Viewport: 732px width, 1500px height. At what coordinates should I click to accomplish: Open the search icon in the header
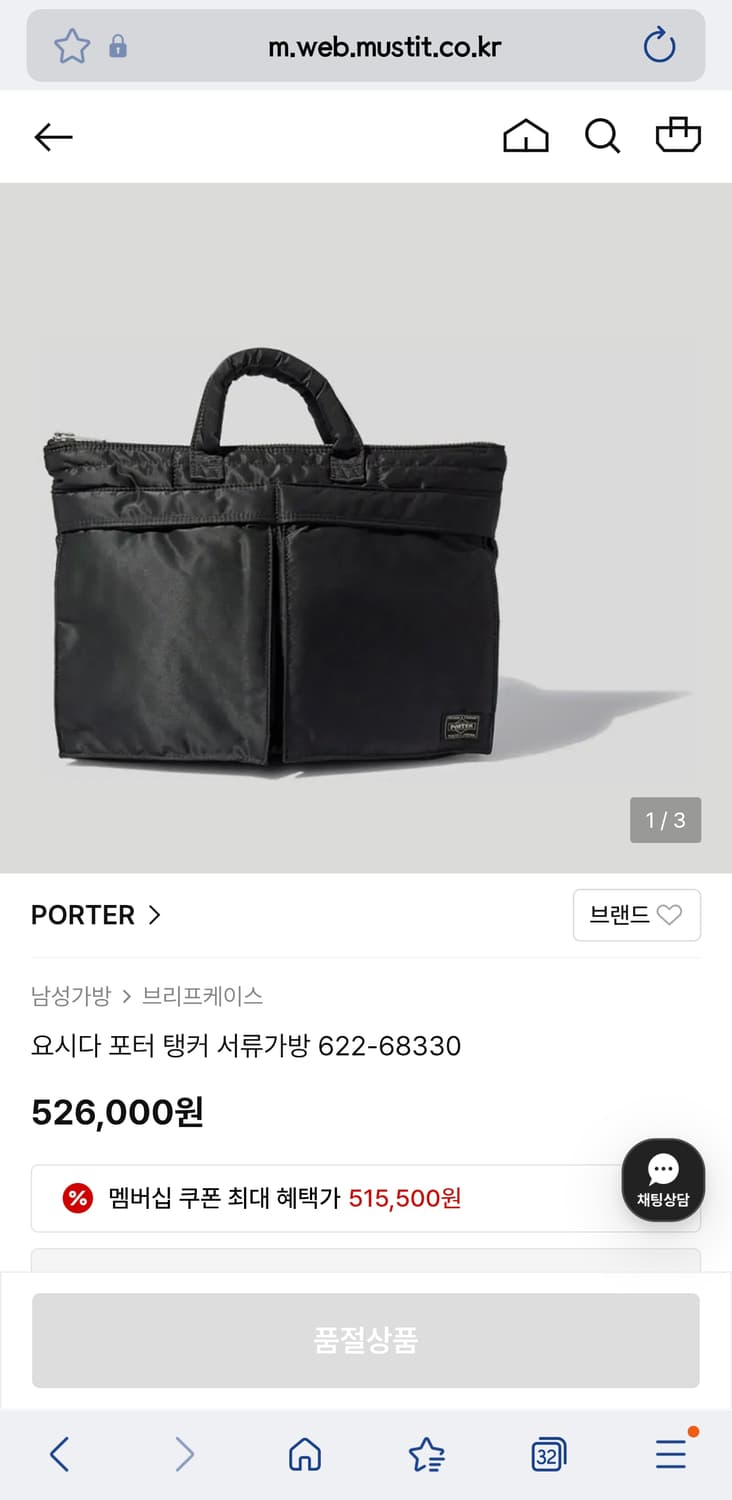pos(602,136)
